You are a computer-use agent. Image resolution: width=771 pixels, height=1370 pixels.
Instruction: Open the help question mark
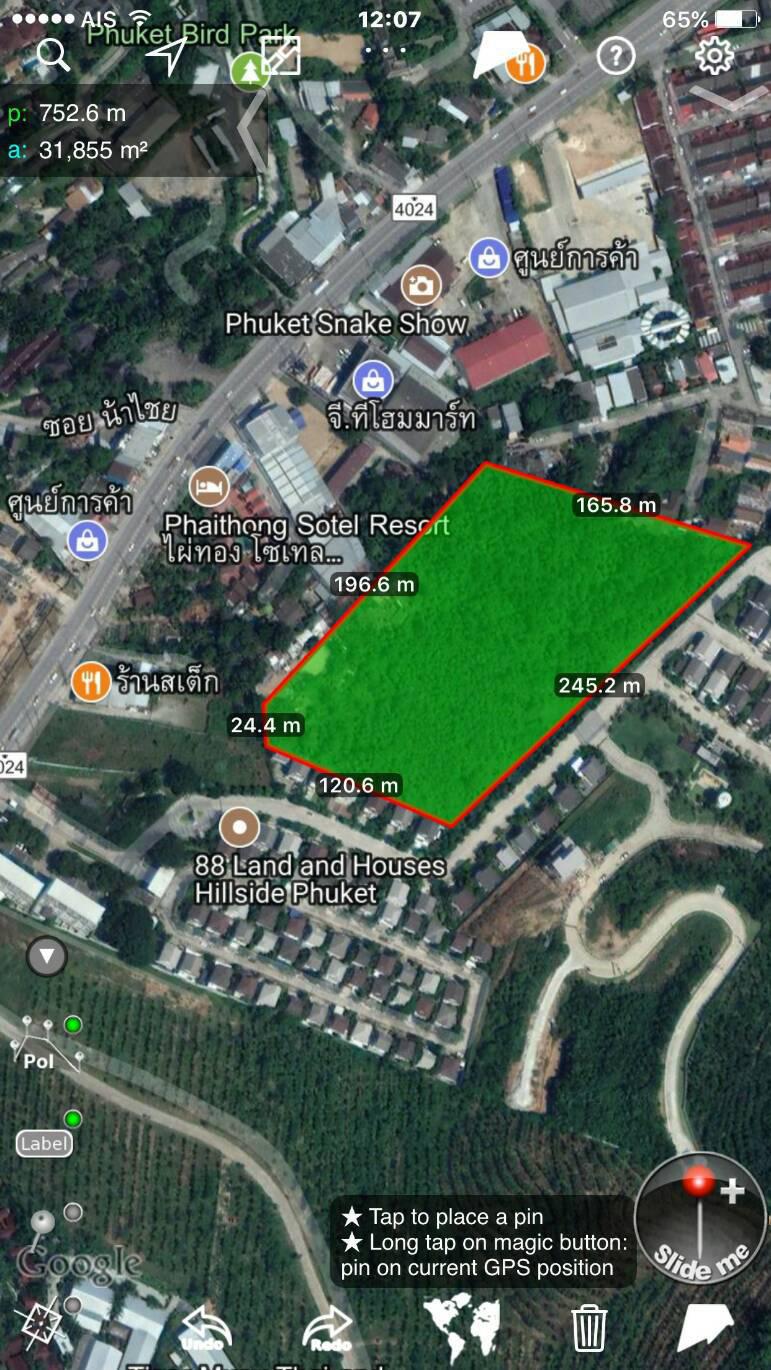click(x=616, y=56)
